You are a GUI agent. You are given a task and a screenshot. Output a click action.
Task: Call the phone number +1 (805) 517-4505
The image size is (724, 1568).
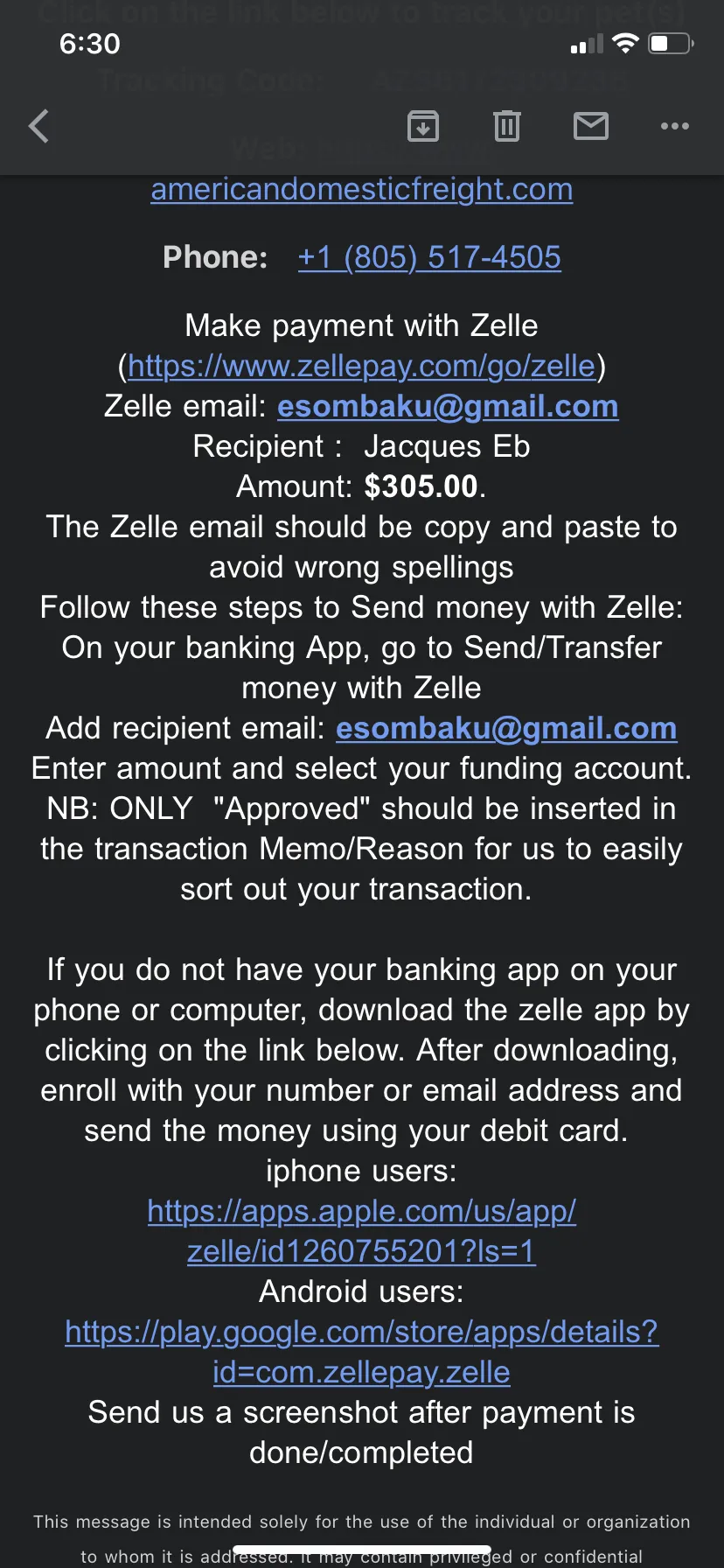point(429,257)
